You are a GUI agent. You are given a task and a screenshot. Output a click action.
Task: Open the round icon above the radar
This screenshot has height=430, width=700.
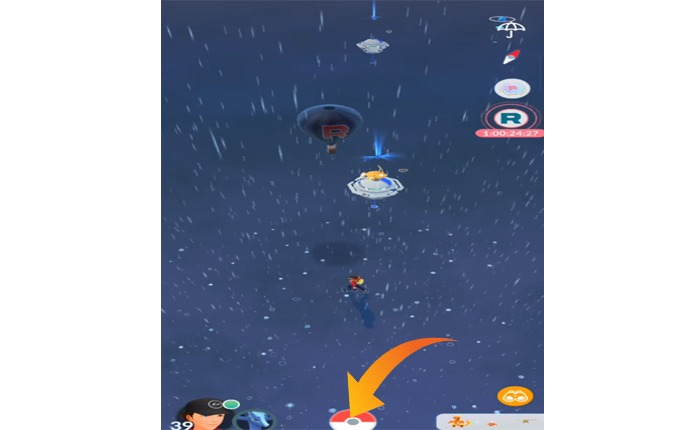click(x=509, y=87)
